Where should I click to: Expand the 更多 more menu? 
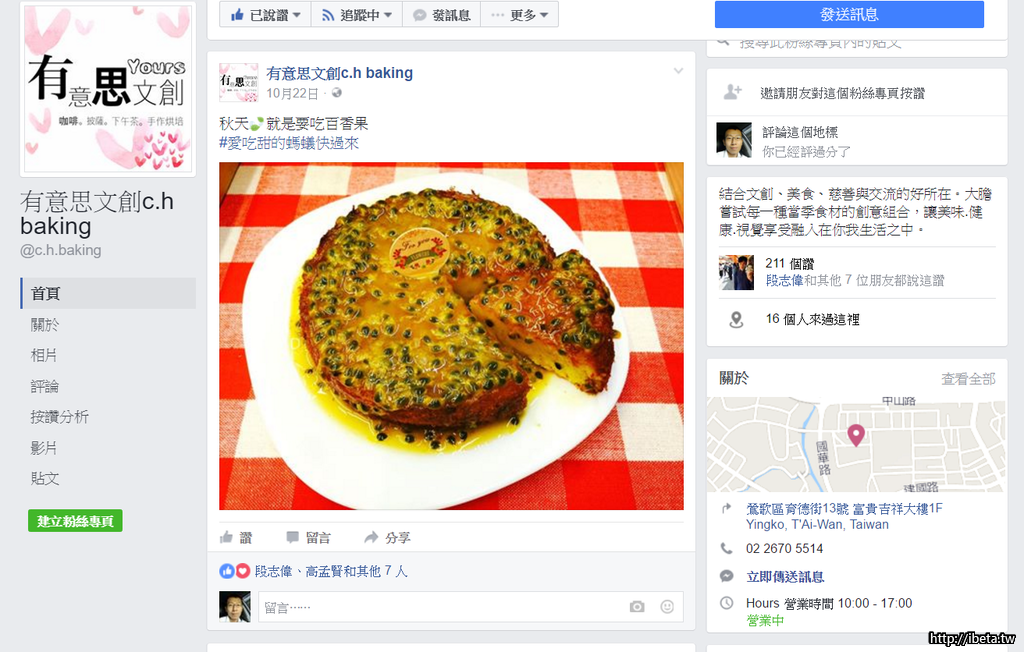[519, 15]
